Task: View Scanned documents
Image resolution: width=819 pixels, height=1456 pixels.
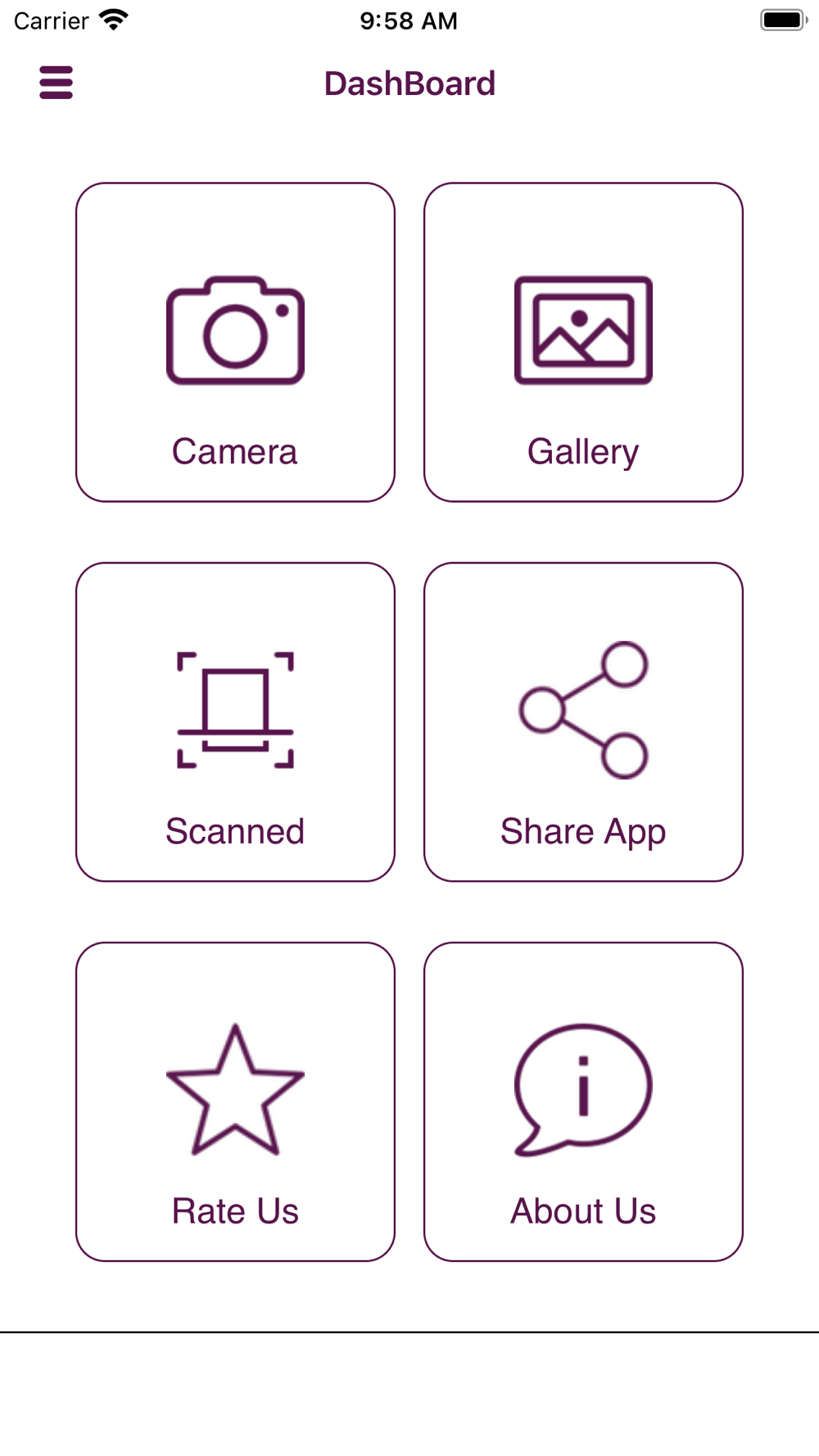Action: 235,721
